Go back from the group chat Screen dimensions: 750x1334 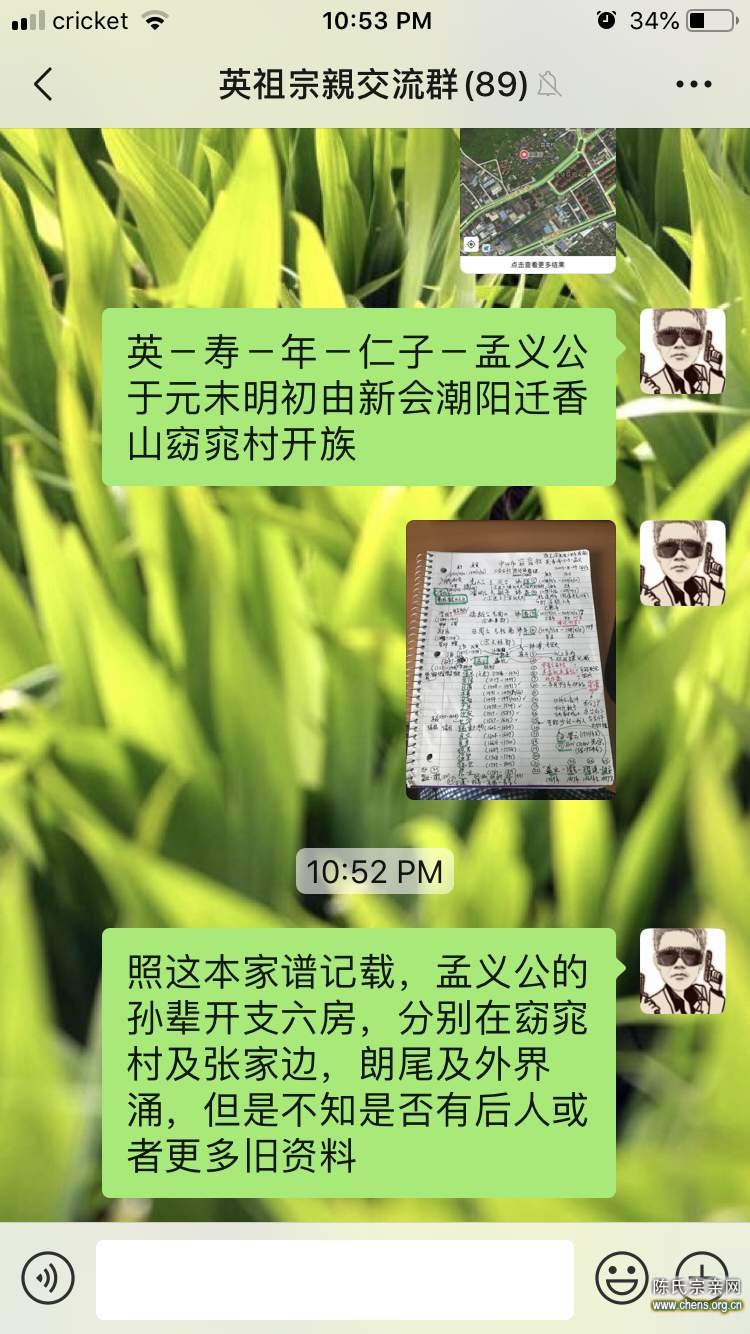[x=43, y=85]
